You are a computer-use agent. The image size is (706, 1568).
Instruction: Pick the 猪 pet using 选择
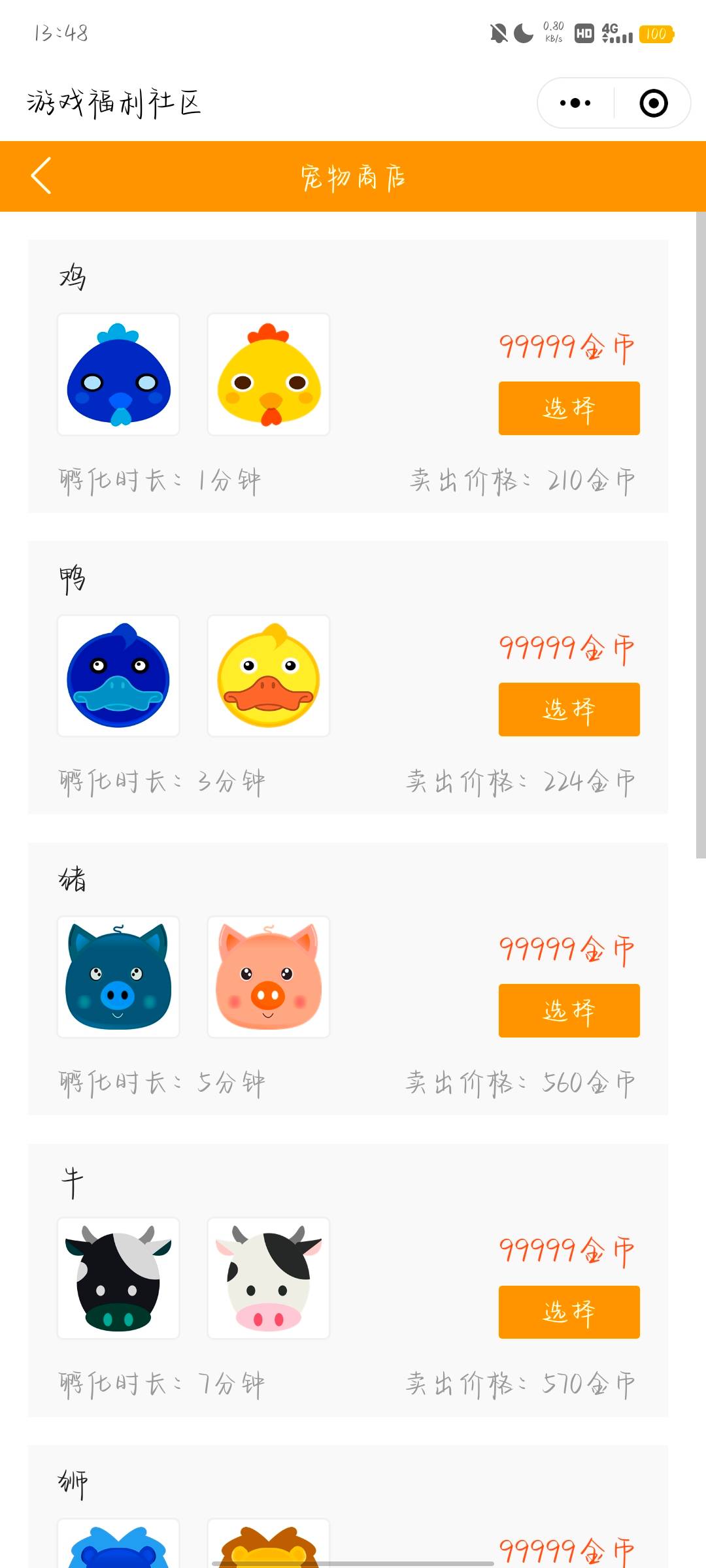pos(569,1011)
